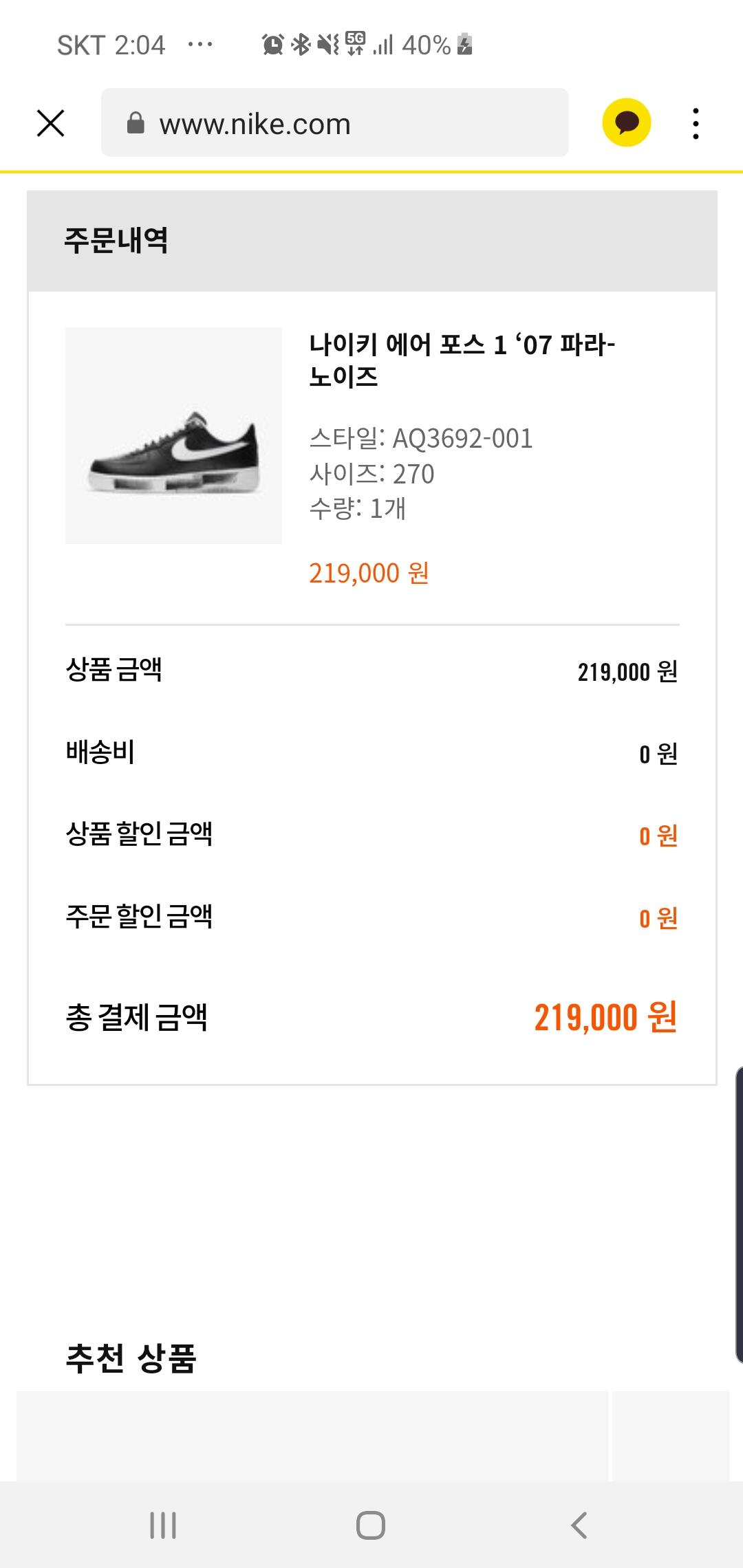Open the browser overflow menu
Image resolution: width=743 pixels, height=1568 pixels.
pyautogui.click(x=696, y=124)
